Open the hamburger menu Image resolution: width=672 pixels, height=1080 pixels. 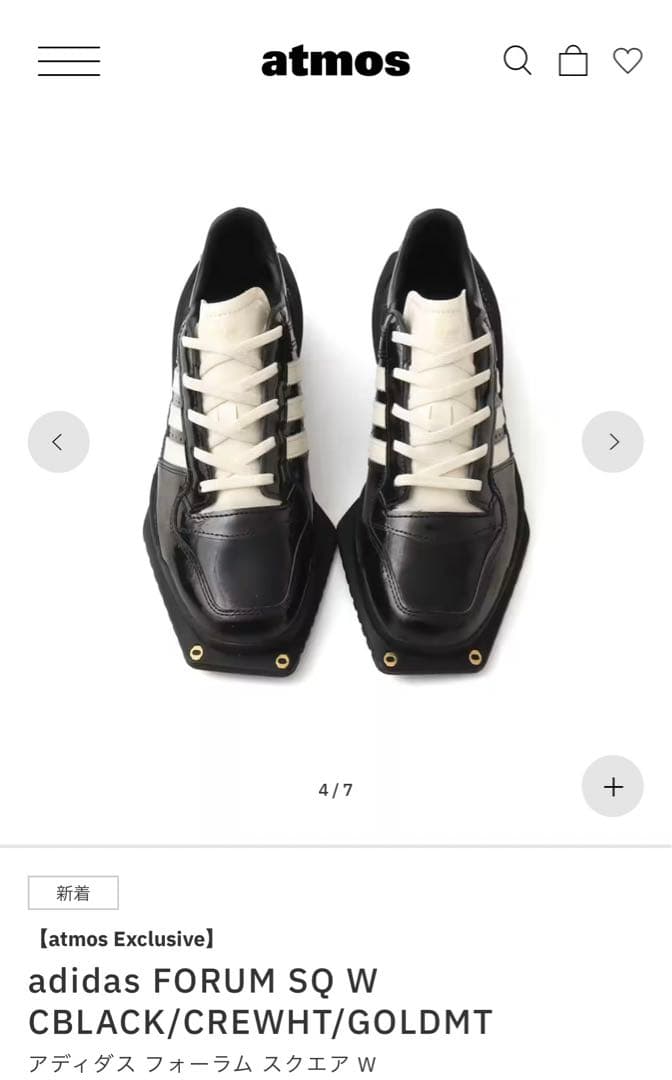69,61
